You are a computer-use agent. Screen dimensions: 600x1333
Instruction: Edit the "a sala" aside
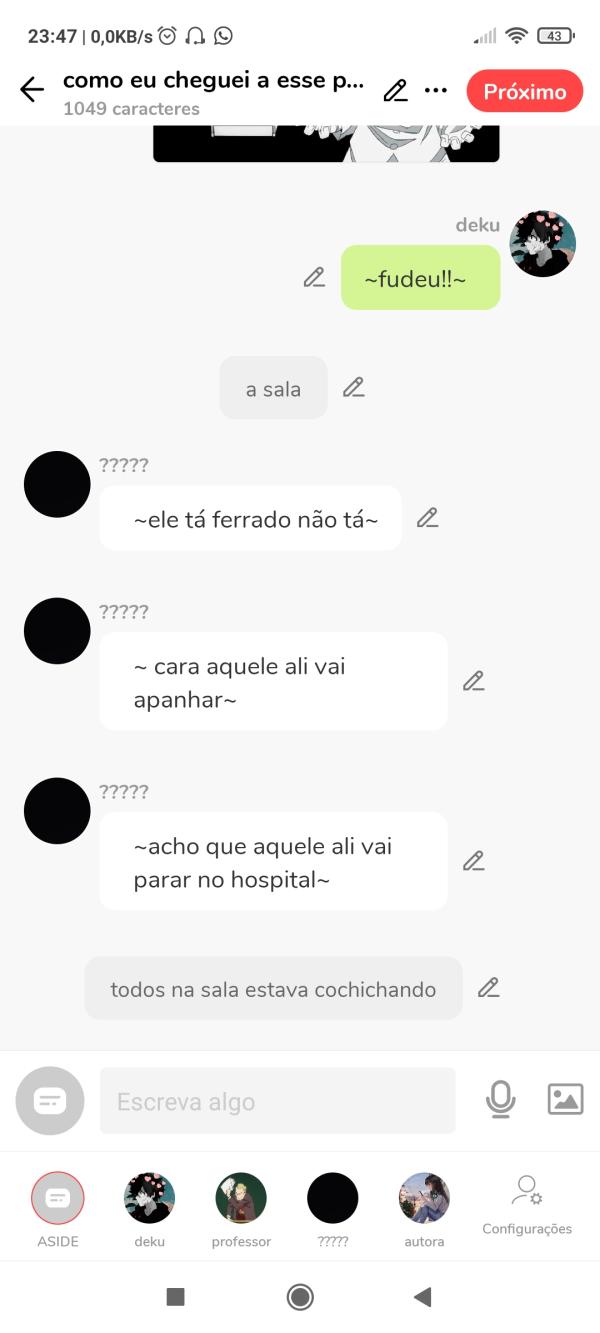(353, 388)
